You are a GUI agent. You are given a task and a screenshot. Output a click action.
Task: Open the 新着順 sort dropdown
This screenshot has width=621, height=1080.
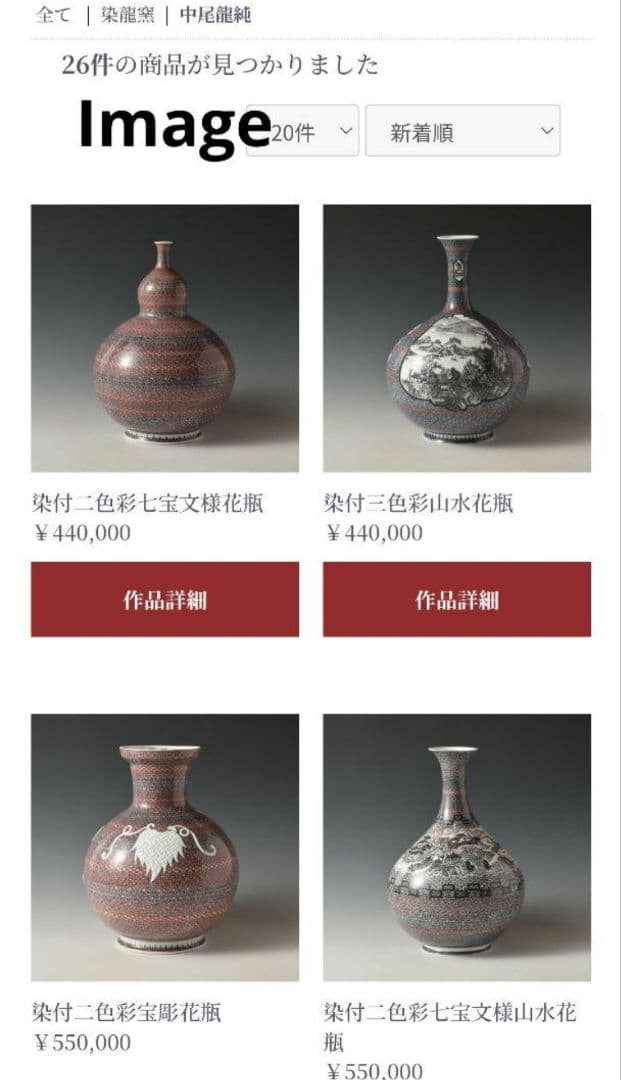tap(462, 132)
